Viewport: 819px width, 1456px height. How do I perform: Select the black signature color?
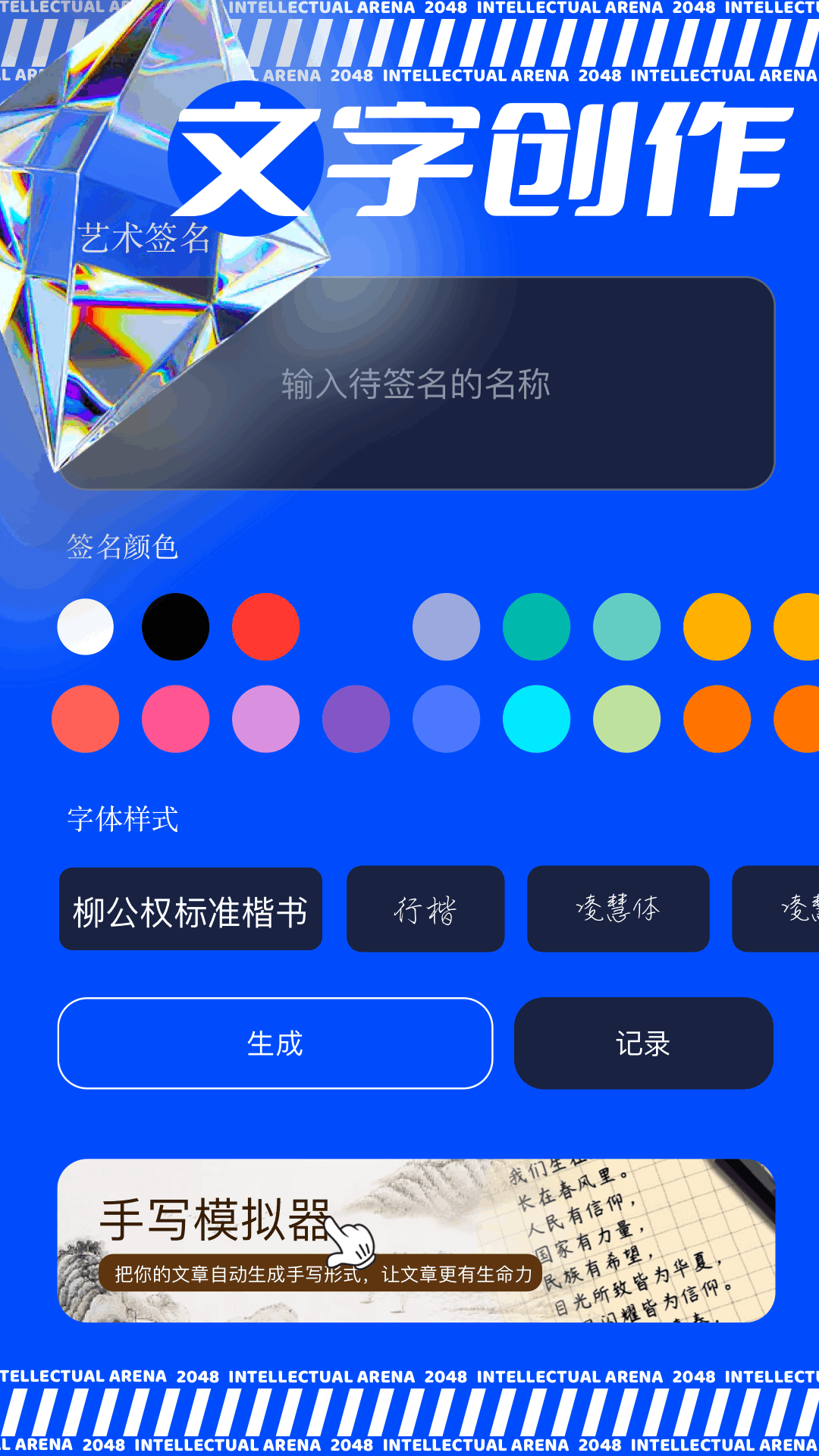tap(175, 627)
